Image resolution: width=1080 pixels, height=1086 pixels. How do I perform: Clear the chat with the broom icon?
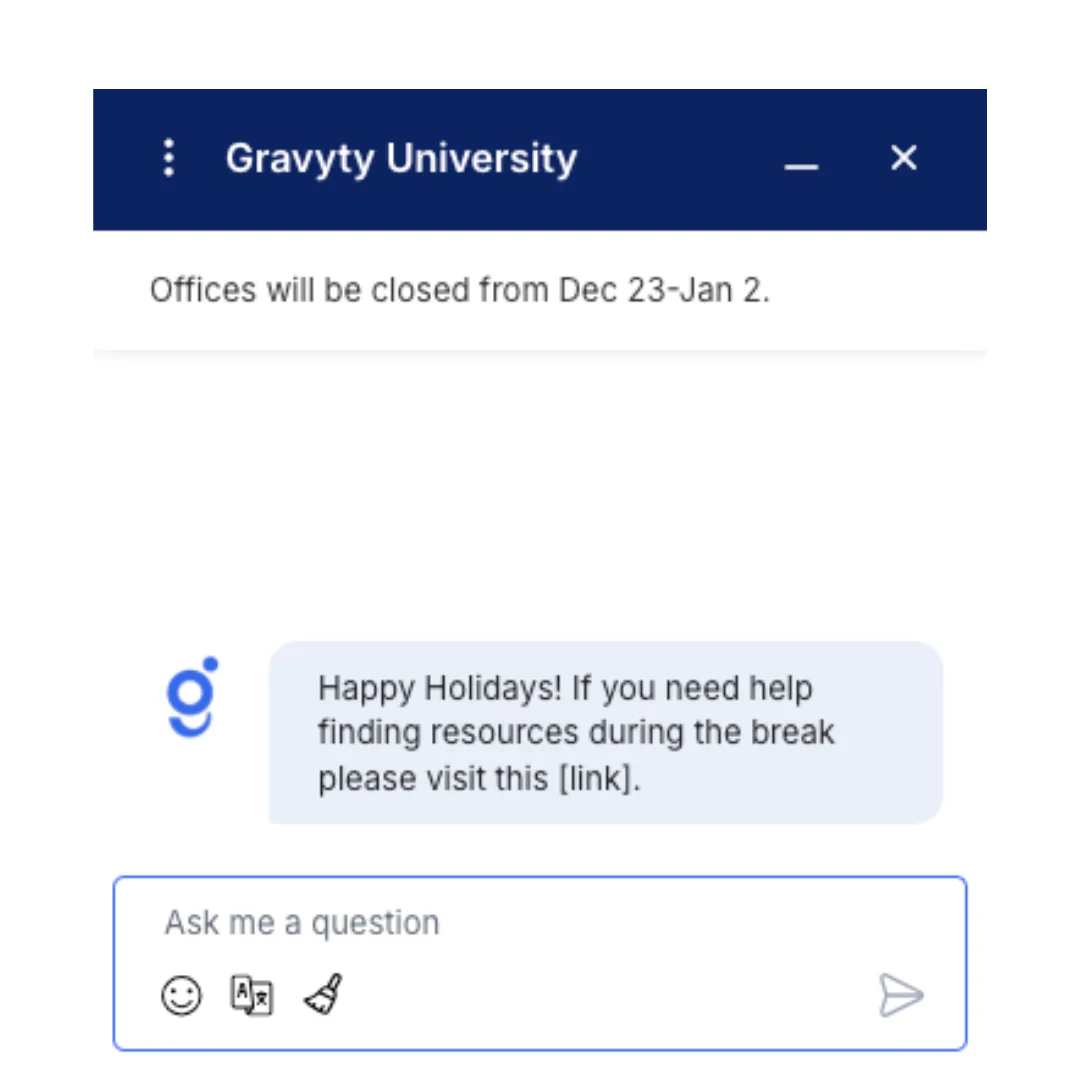(x=324, y=995)
